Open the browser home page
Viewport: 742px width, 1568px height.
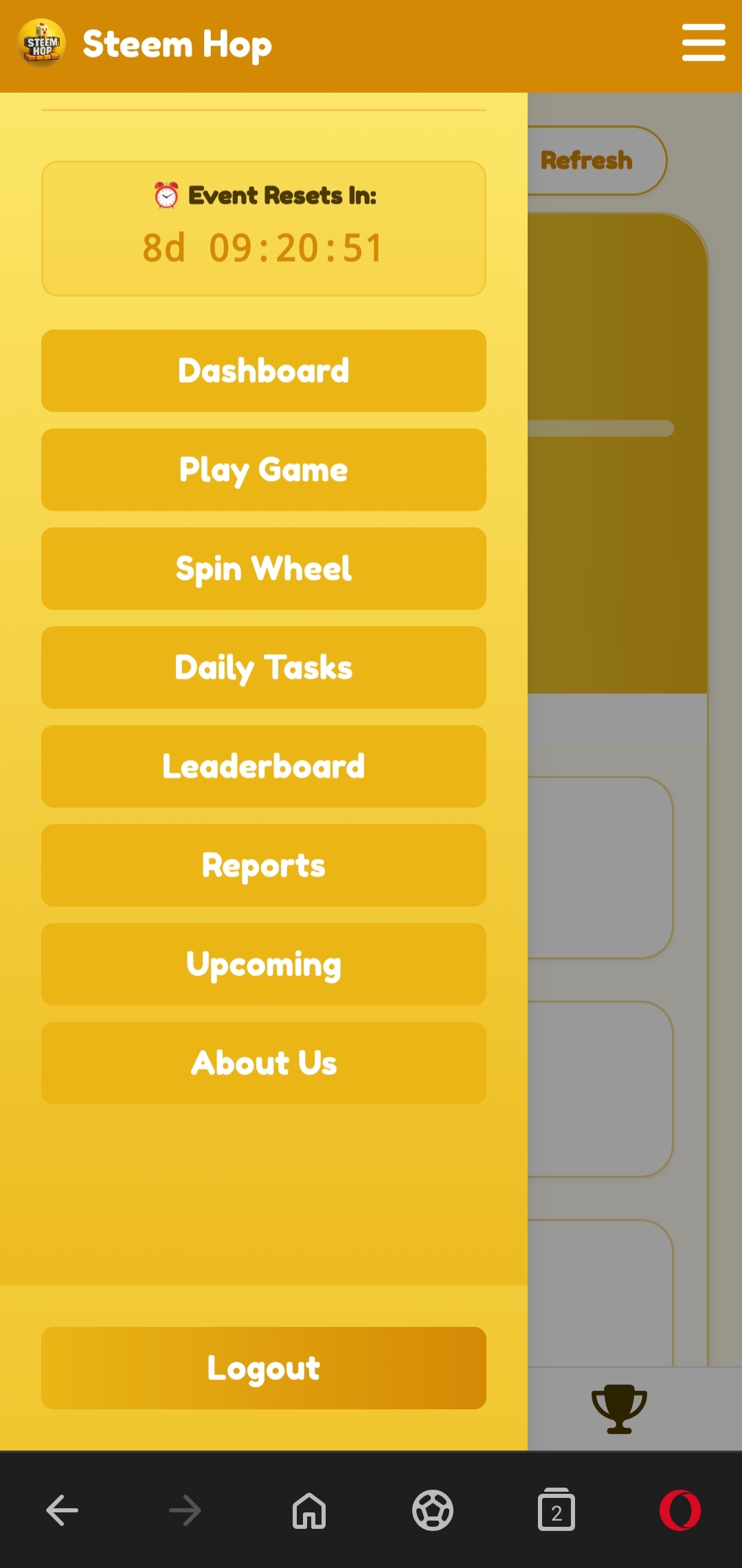(309, 1510)
